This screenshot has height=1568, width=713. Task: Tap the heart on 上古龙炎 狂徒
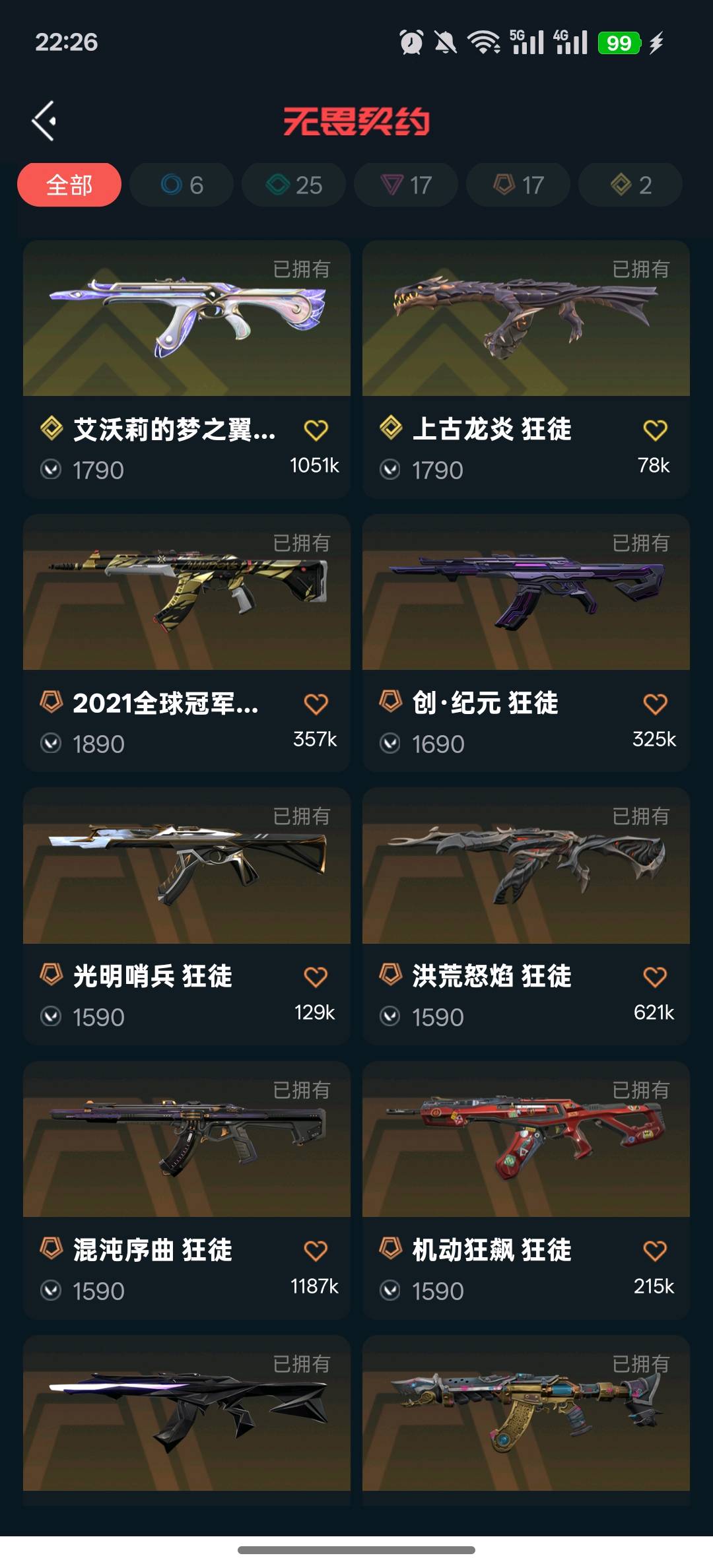pos(655,430)
